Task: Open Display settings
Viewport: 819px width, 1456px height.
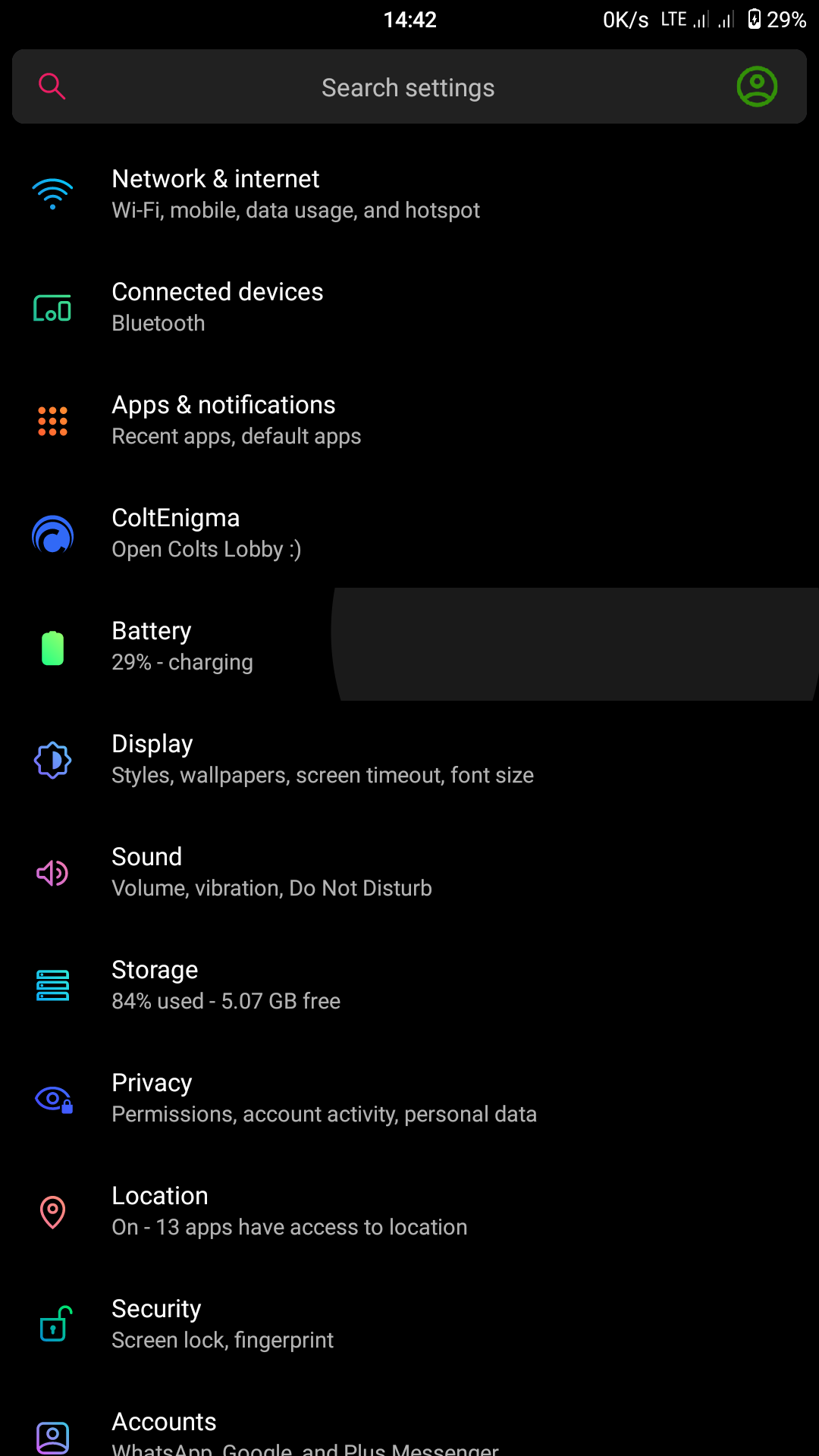Action: click(x=409, y=759)
